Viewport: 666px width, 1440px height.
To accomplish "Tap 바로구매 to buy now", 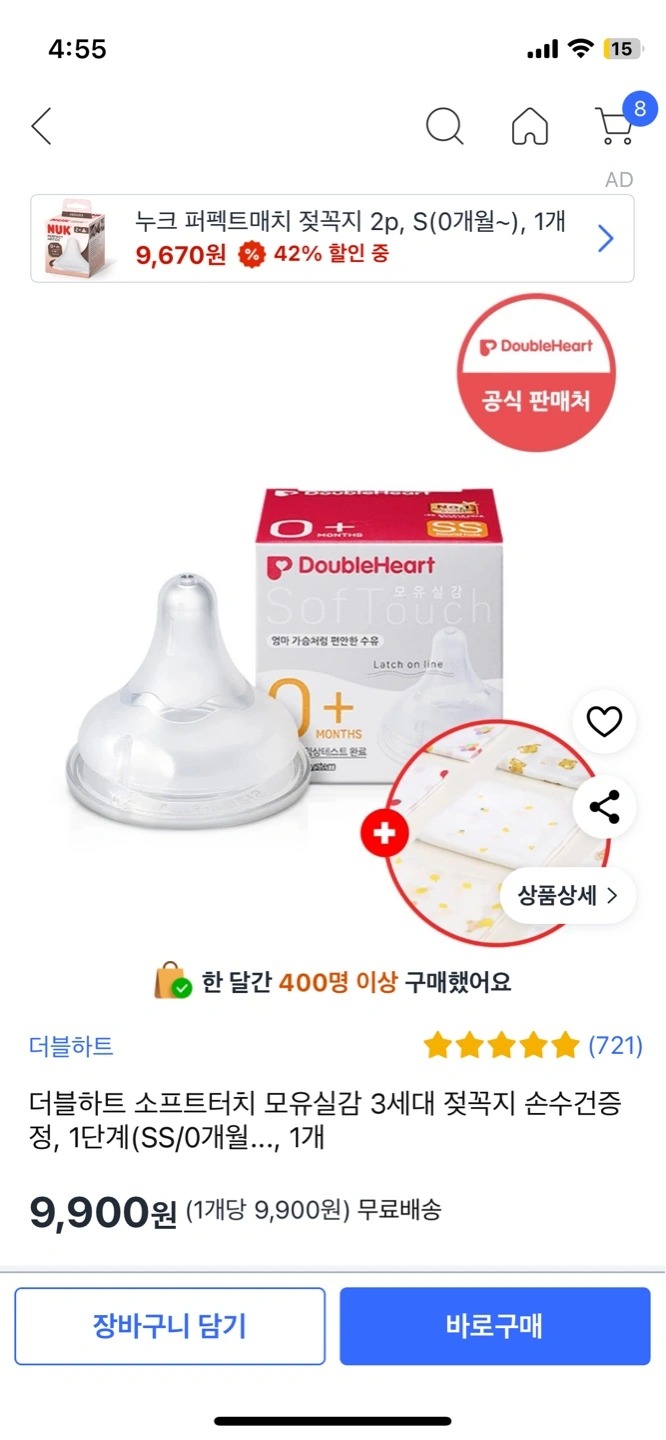I will 495,1326.
